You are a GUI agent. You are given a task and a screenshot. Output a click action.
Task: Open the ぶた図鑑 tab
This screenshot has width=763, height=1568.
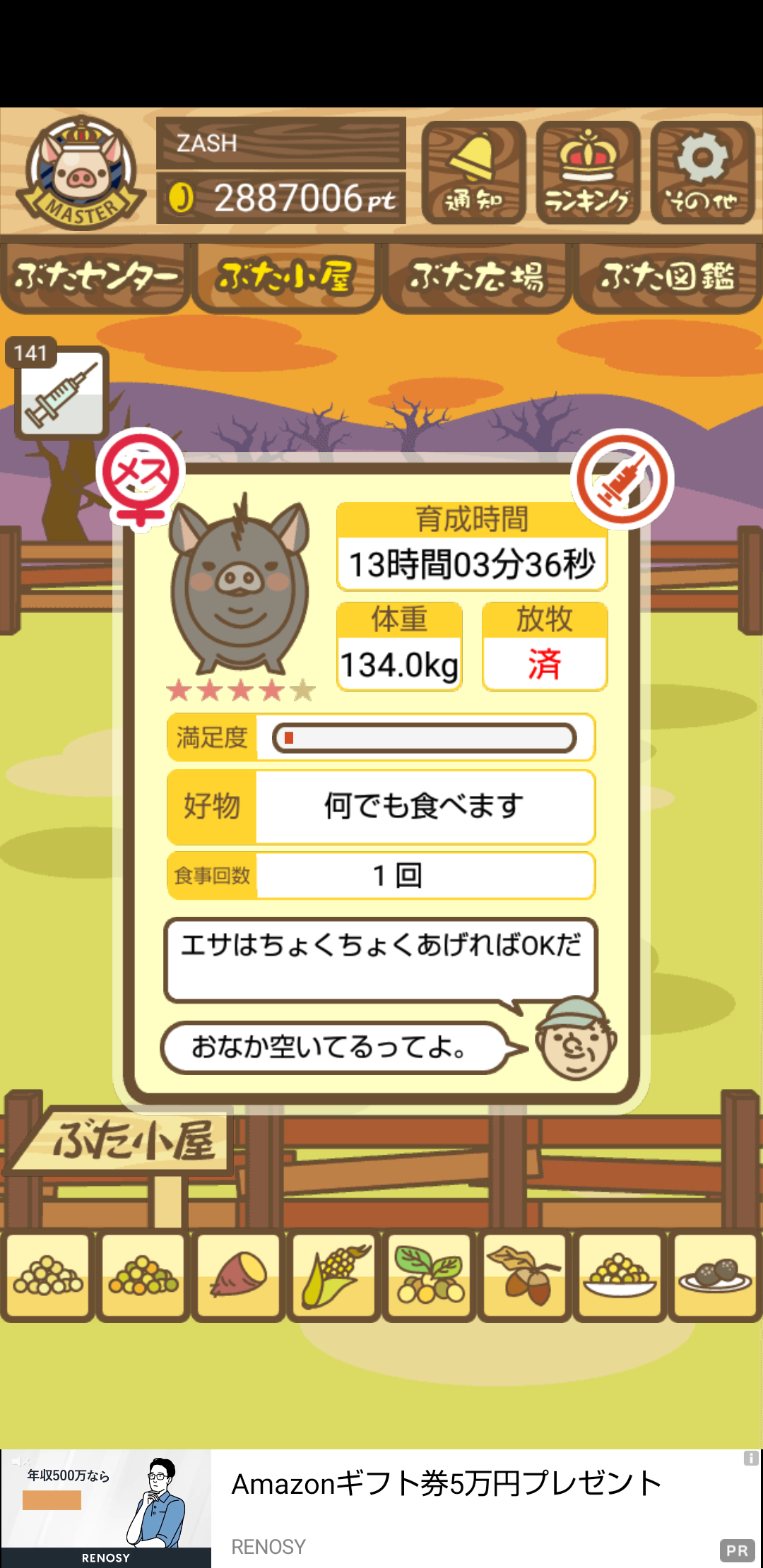point(668,278)
